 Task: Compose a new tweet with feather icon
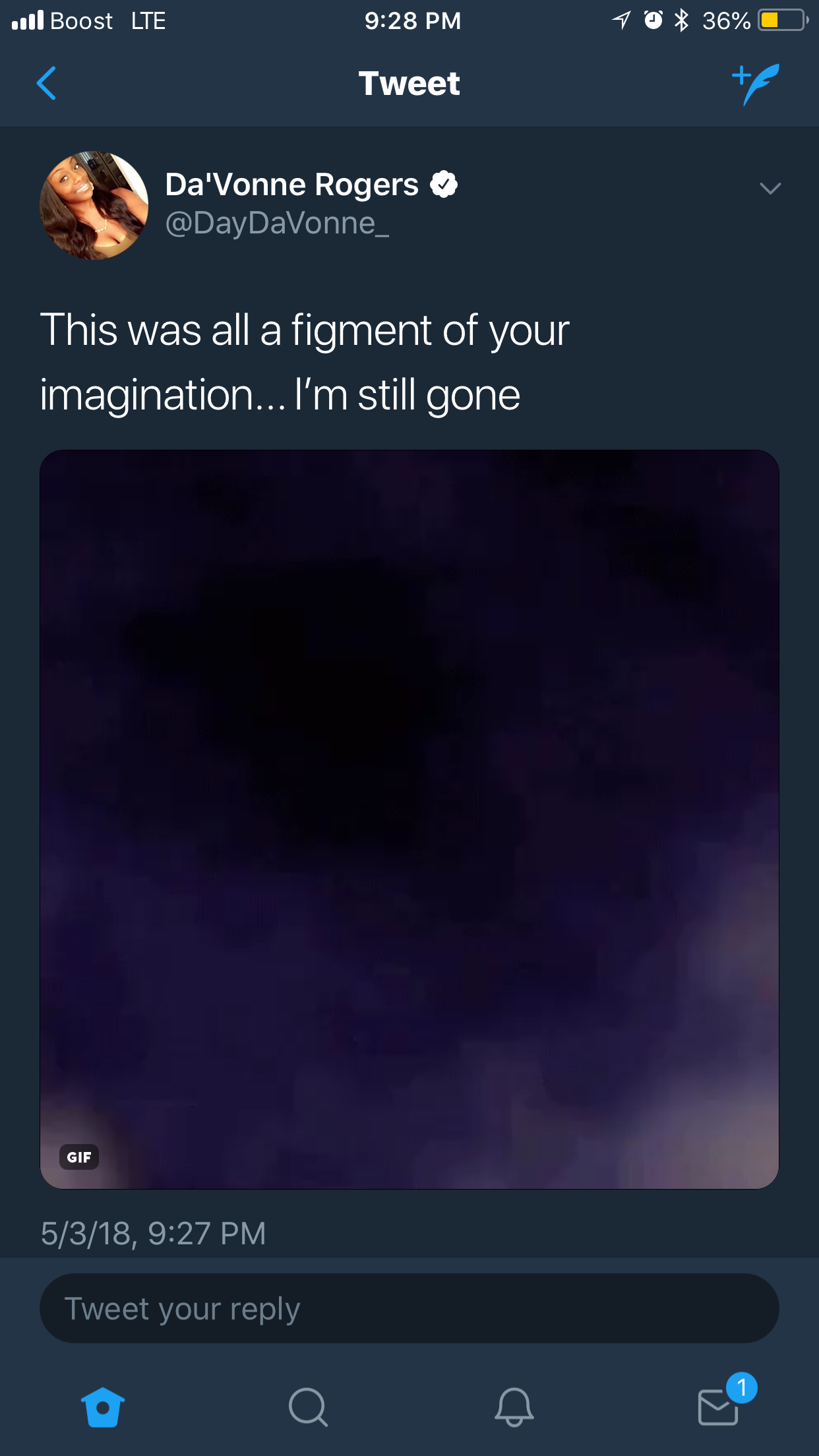pyautogui.click(x=756, y=84)
